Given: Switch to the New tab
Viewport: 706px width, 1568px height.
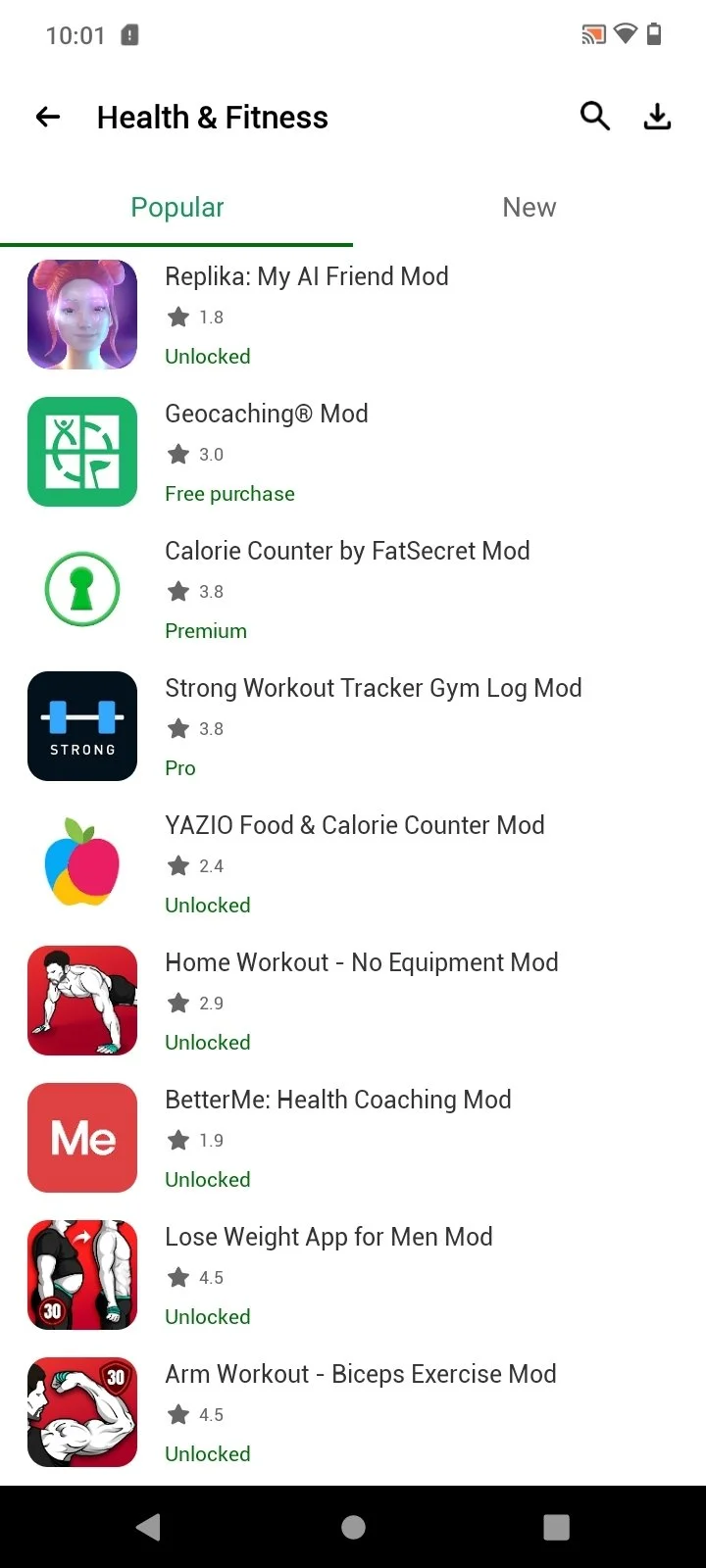Looking at the screenshot, I should click(529, 208).
